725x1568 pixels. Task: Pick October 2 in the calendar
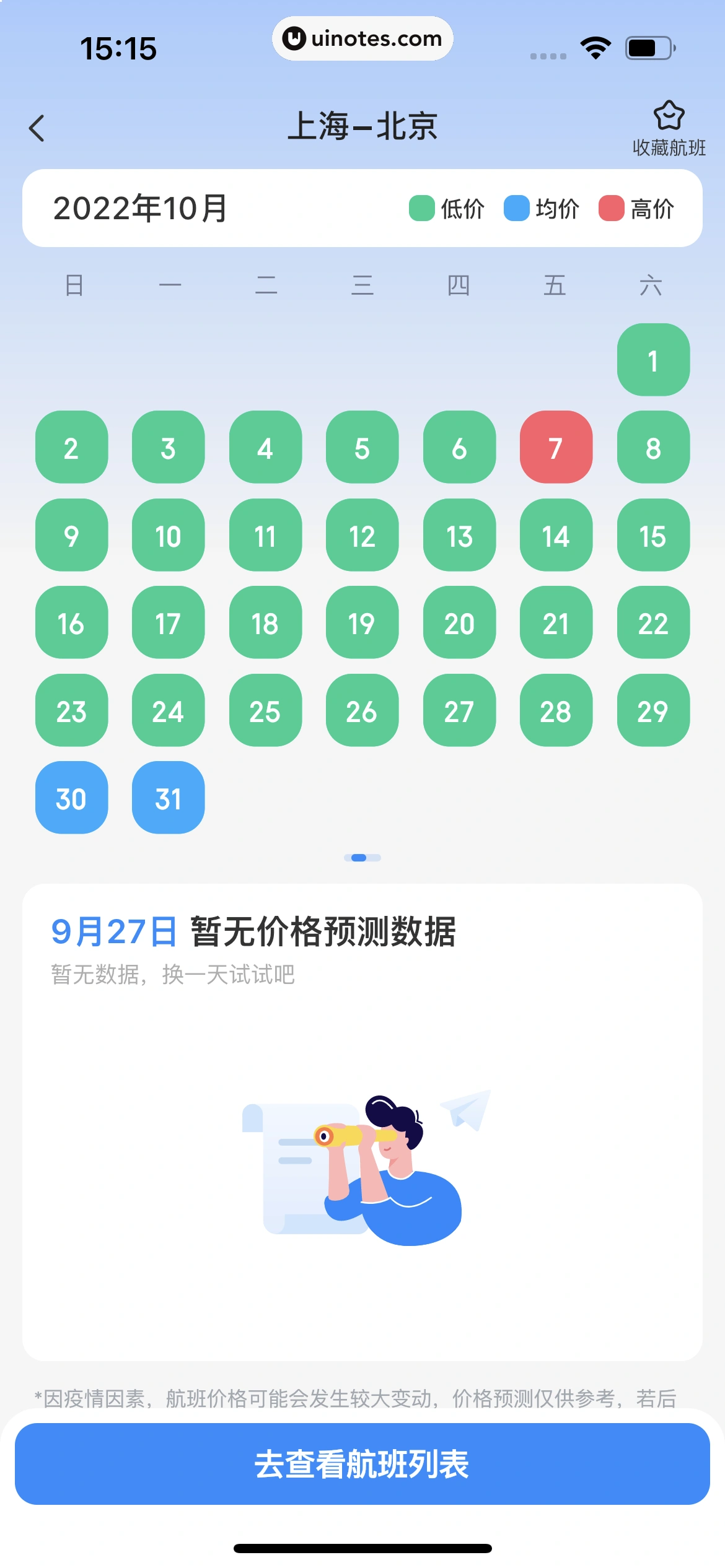point(71,447)
